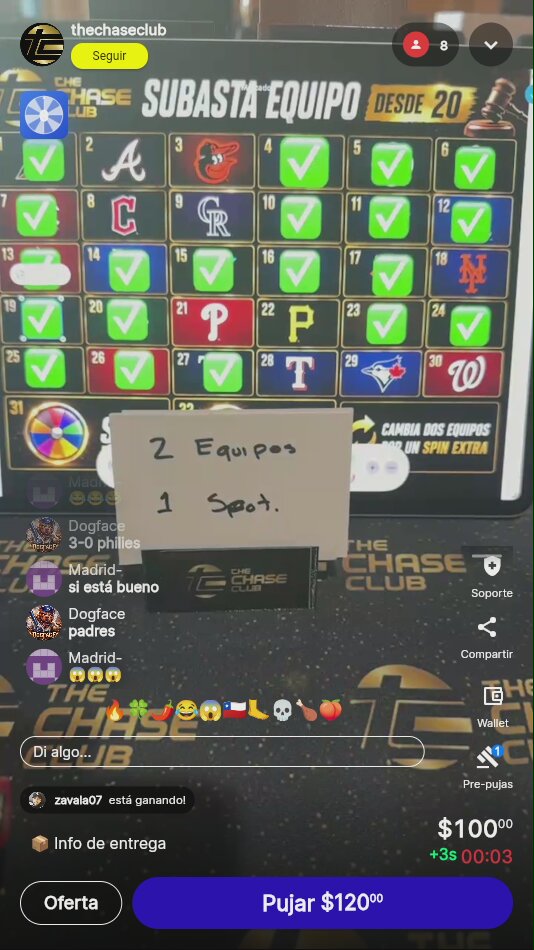
Task: Open Pre-pujas
Action: (x=488, y=768)
